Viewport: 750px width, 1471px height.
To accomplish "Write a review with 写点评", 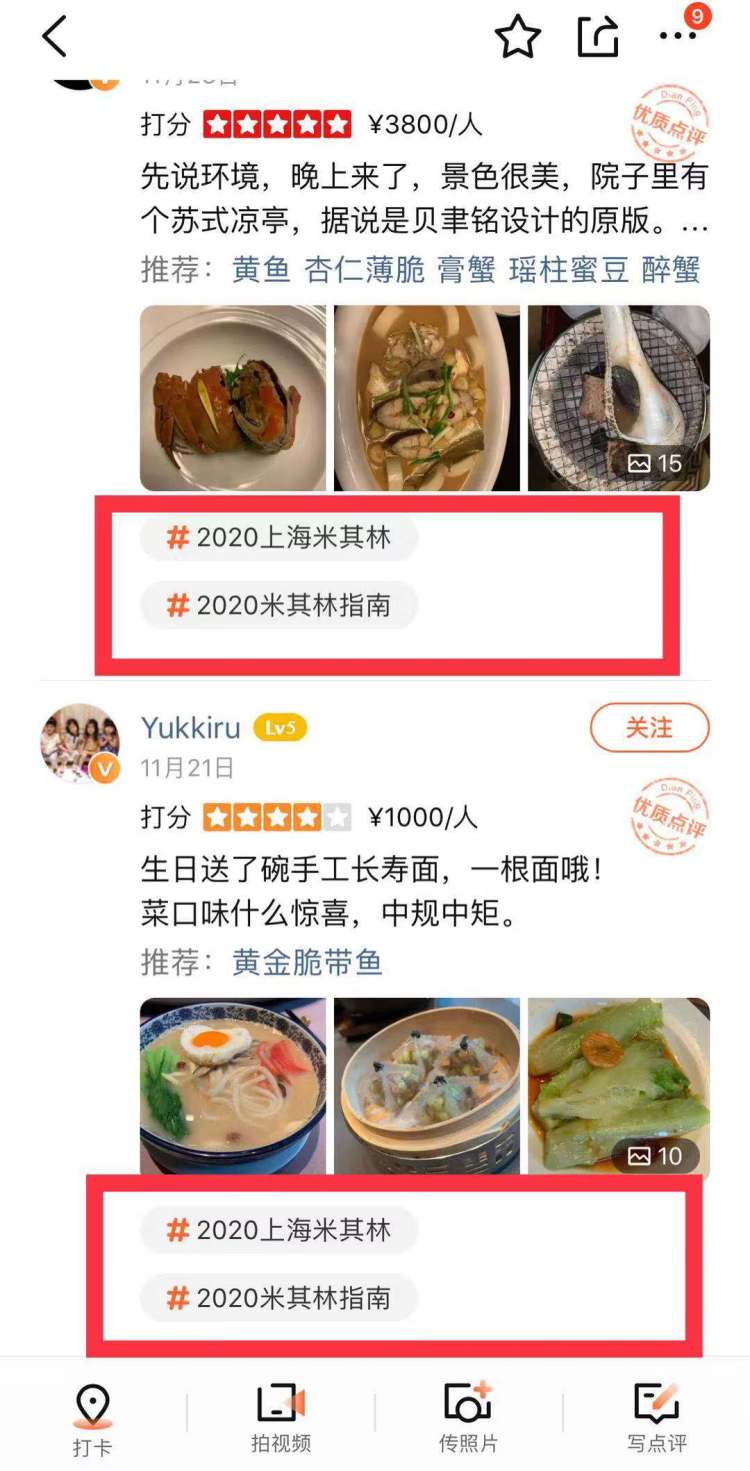I will click(656, 1418).
